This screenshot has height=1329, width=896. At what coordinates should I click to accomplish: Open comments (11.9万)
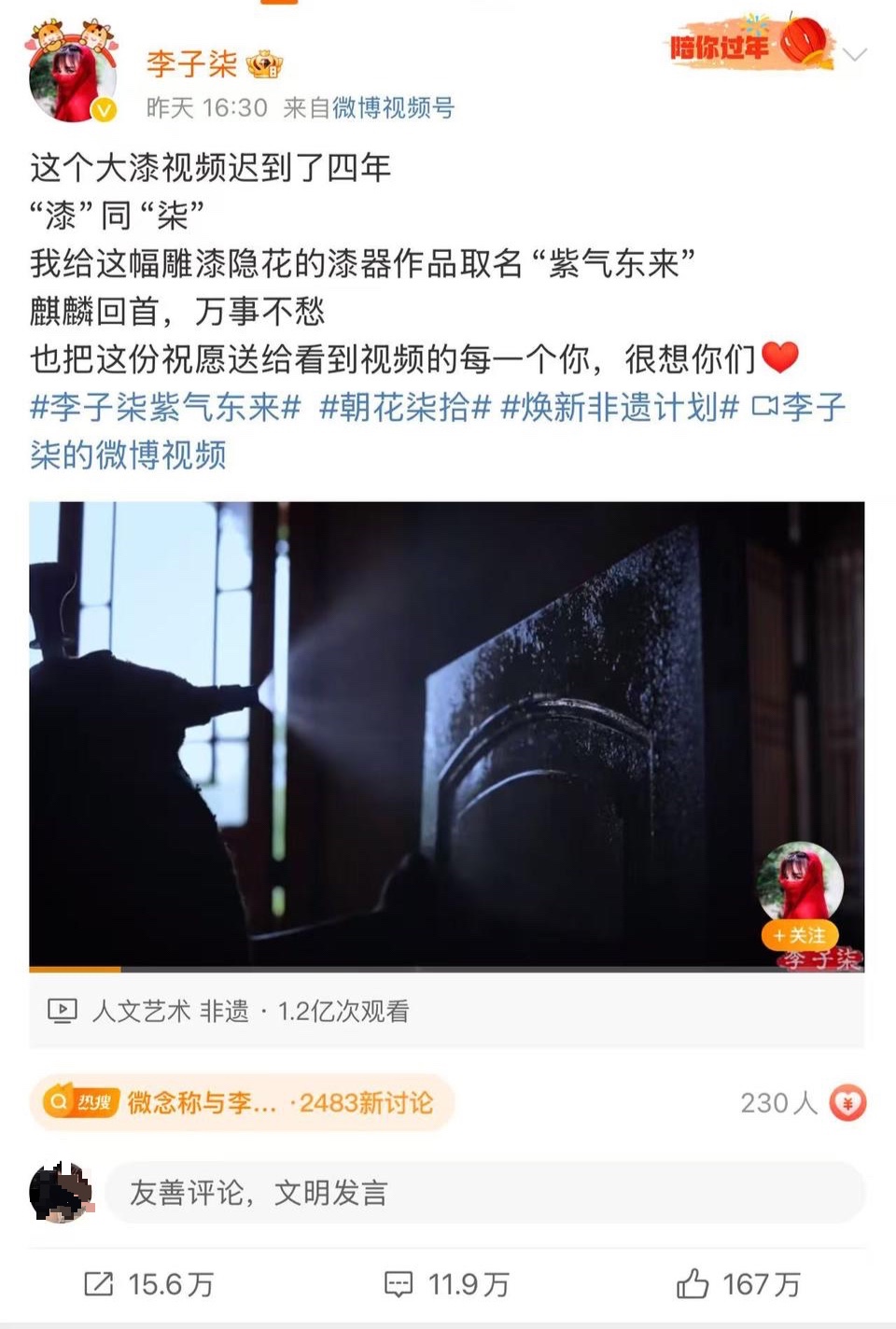pos(447,1284)
